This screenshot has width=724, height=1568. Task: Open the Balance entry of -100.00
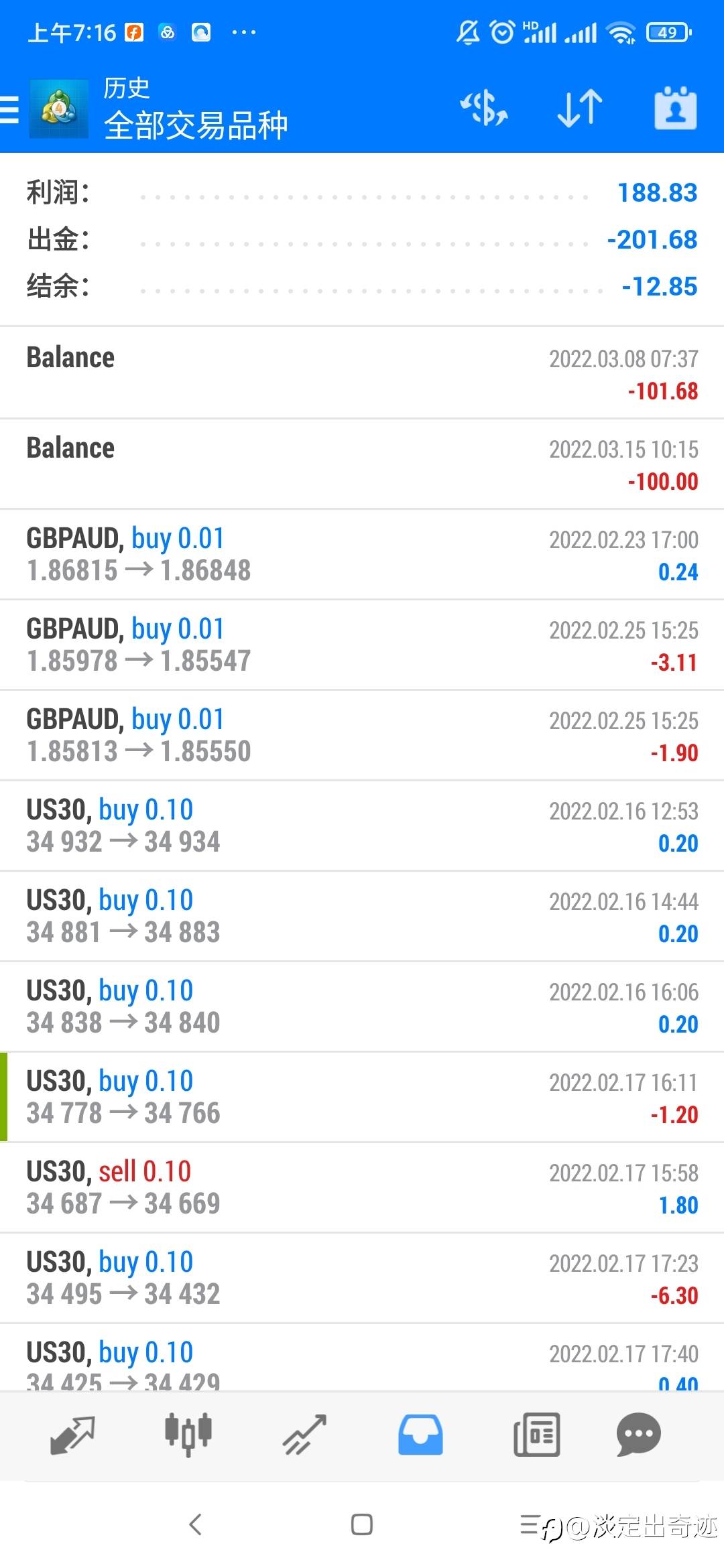[362, 464]
